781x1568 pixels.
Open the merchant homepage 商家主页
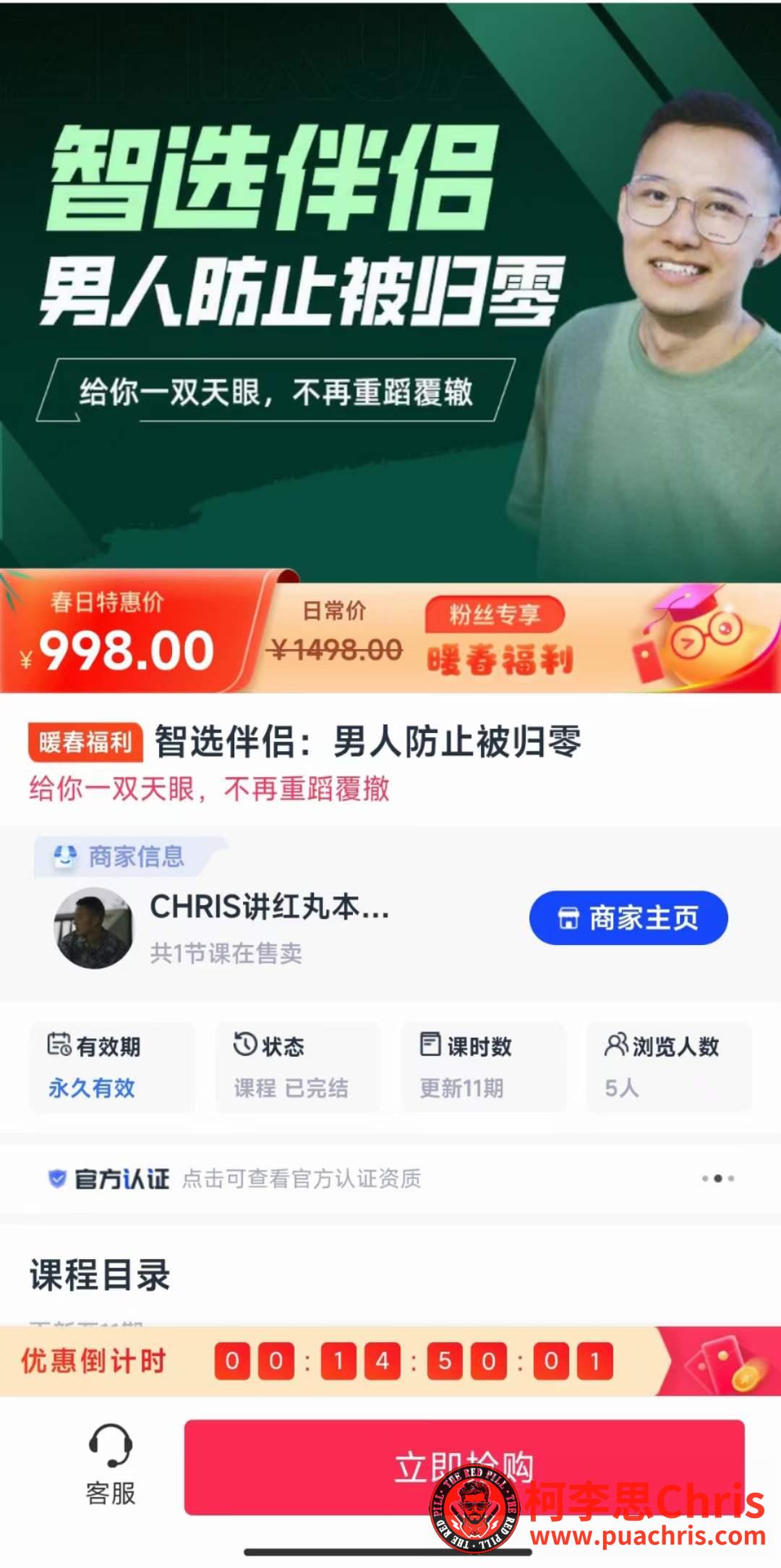(628, 918)
